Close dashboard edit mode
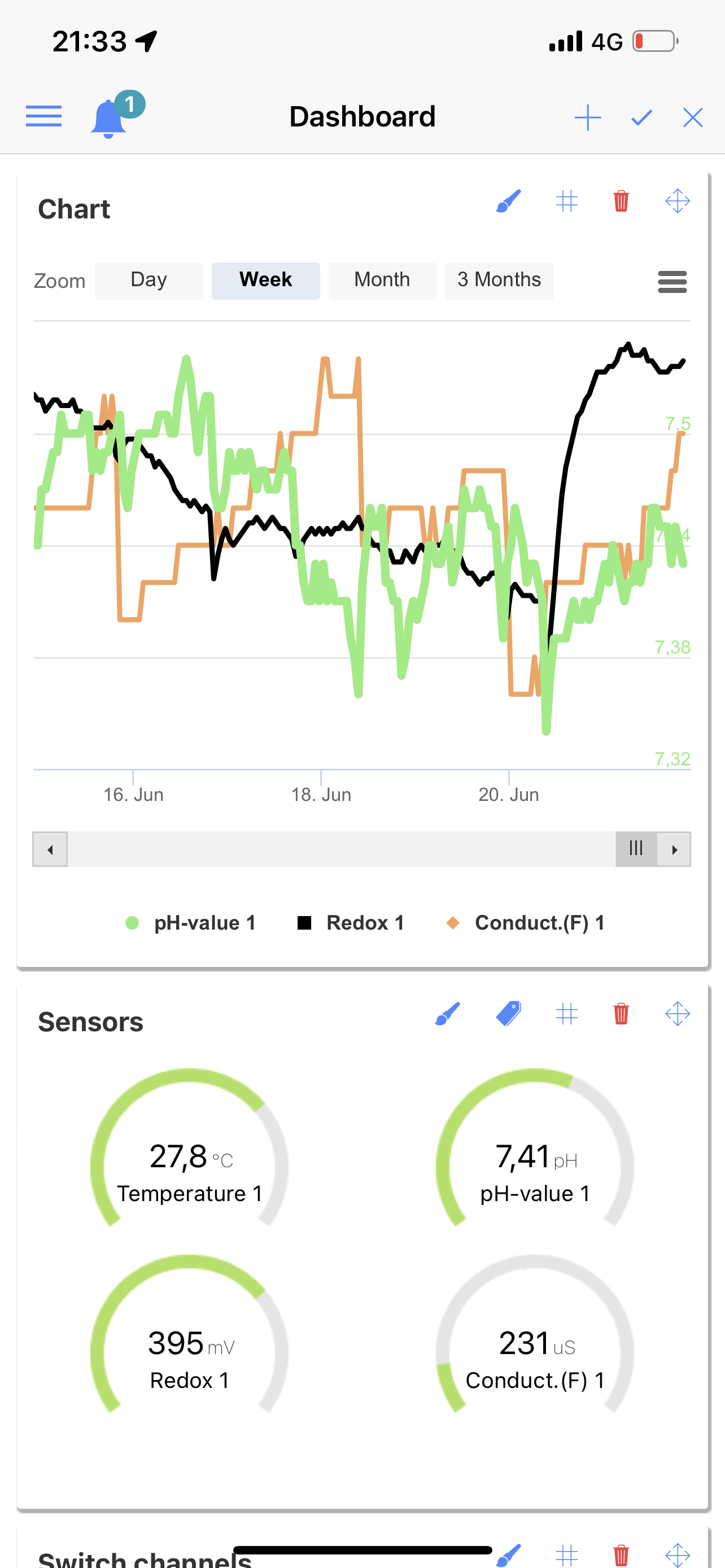 (693, 117)
